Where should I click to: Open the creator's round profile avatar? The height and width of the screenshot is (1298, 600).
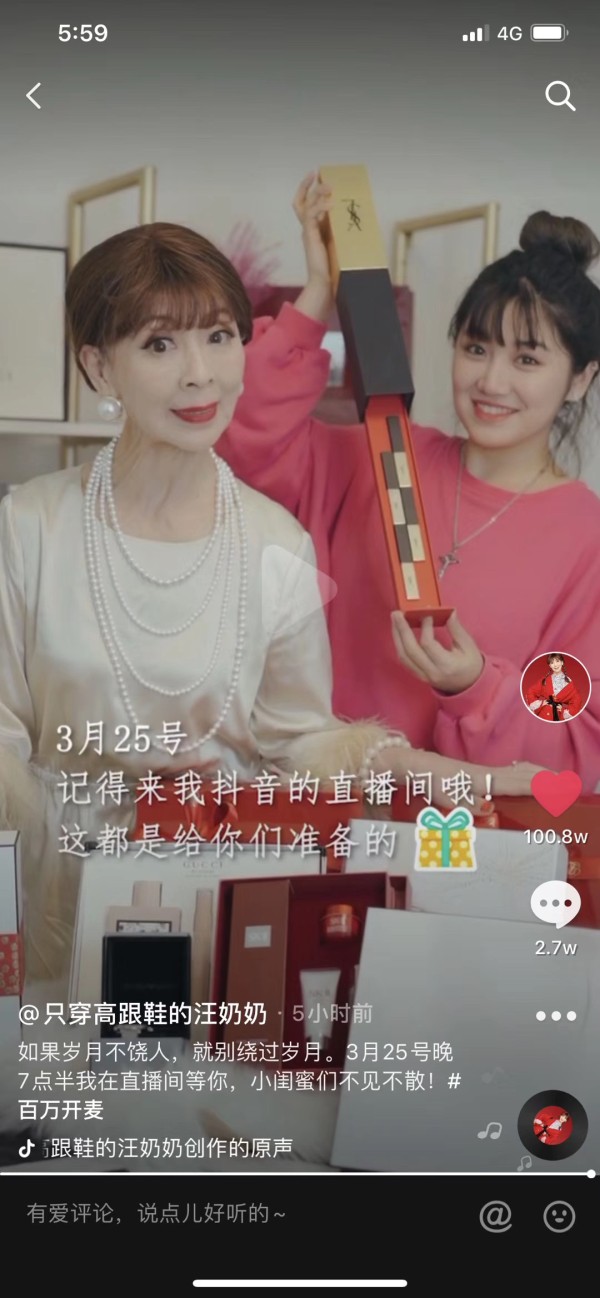556,687
